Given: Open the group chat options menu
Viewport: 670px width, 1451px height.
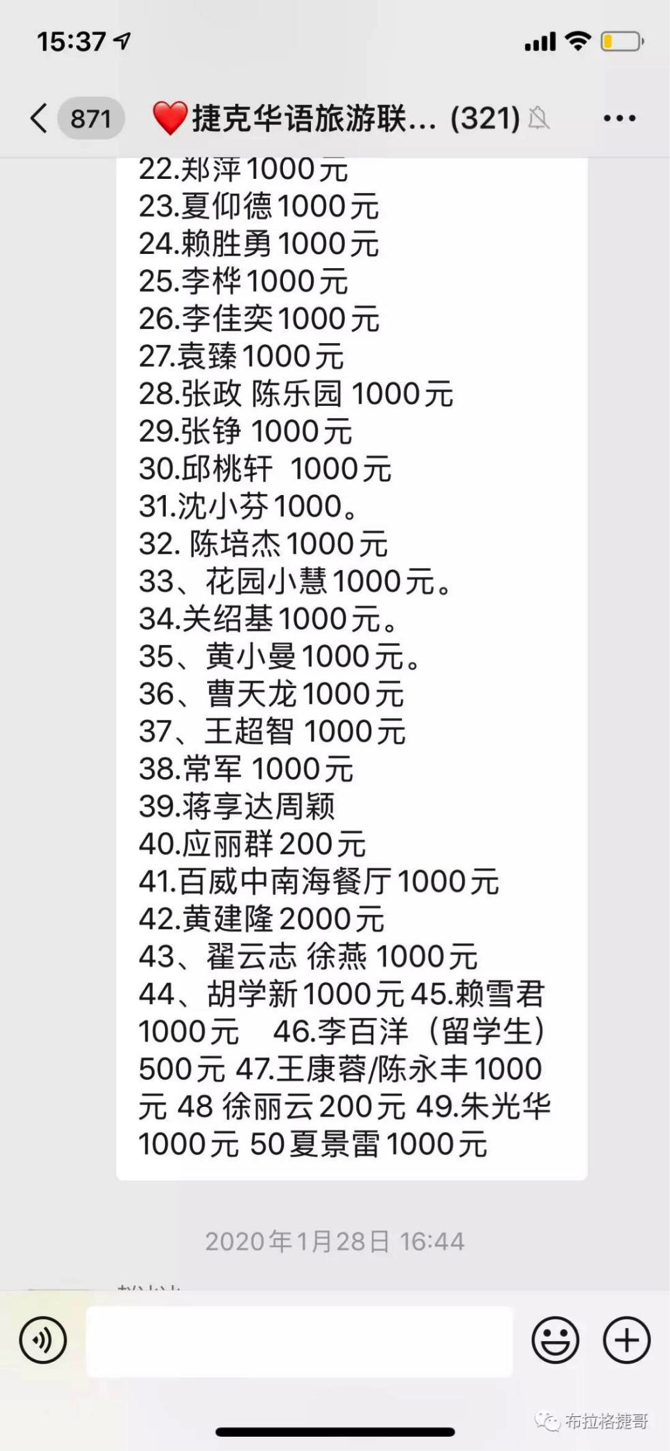Looking at the screenshot, I should [620, 119].
